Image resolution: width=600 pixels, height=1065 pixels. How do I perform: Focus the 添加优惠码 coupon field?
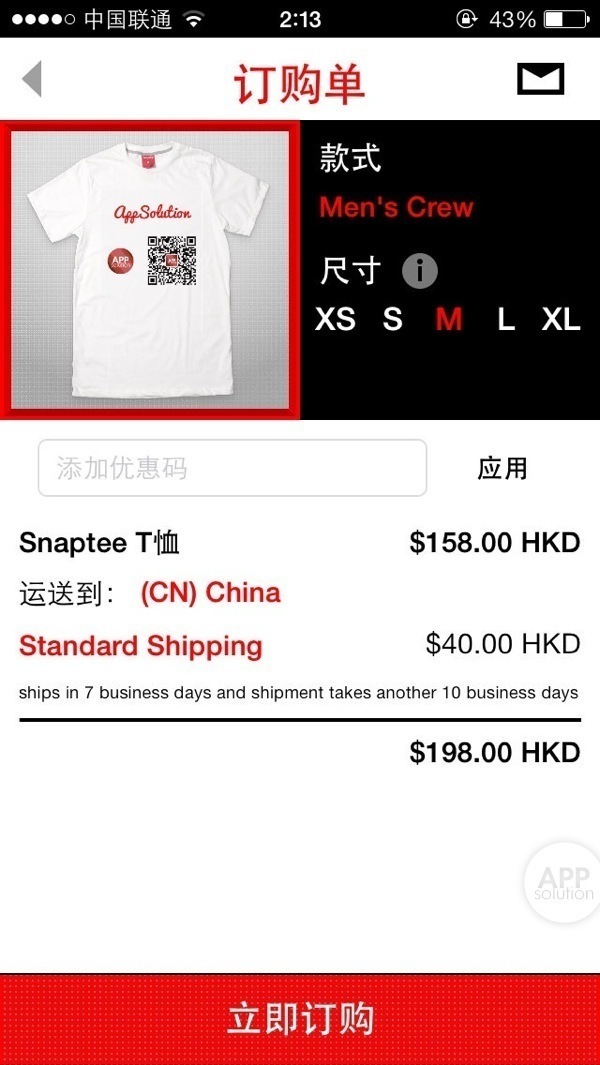(x=232, y=468)
